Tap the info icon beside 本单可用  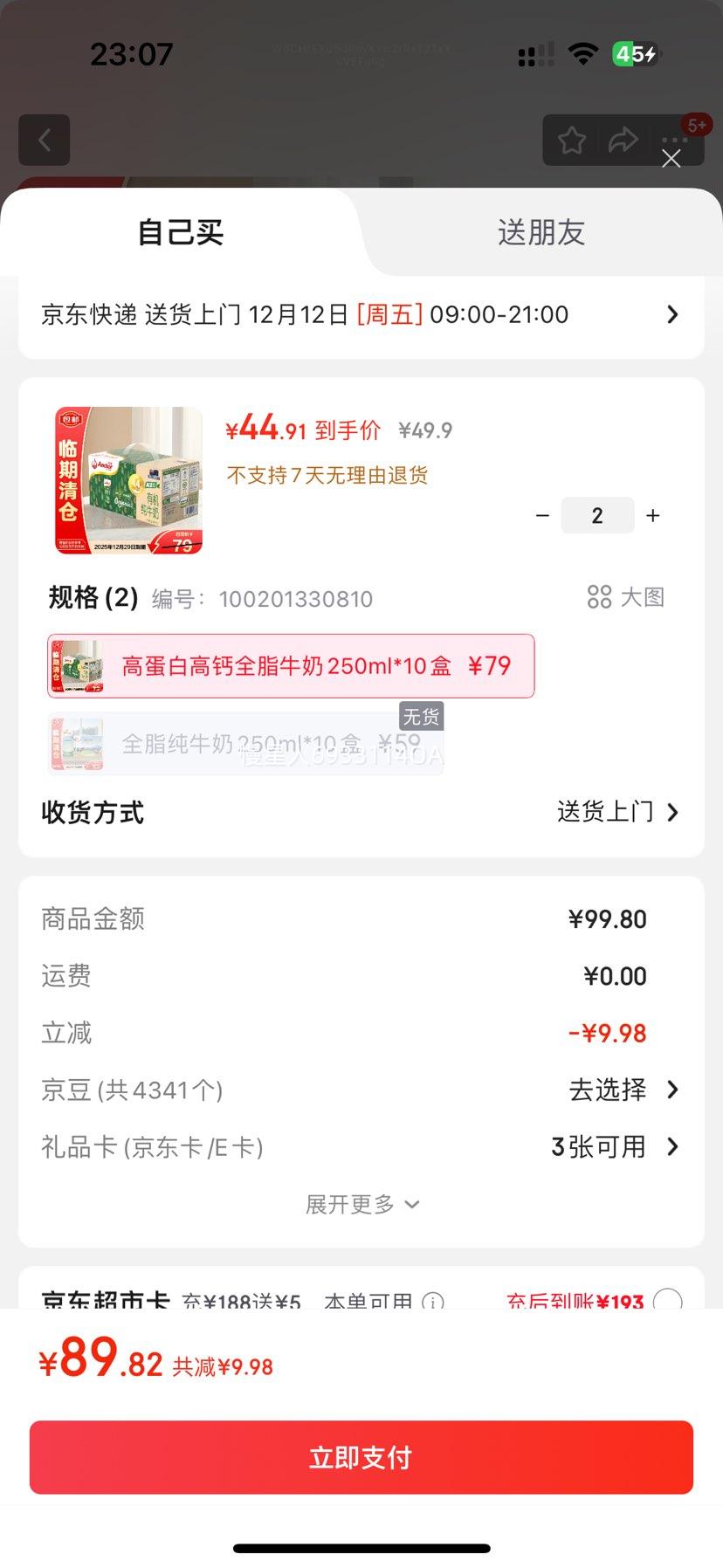click(x=432, y=1302)
